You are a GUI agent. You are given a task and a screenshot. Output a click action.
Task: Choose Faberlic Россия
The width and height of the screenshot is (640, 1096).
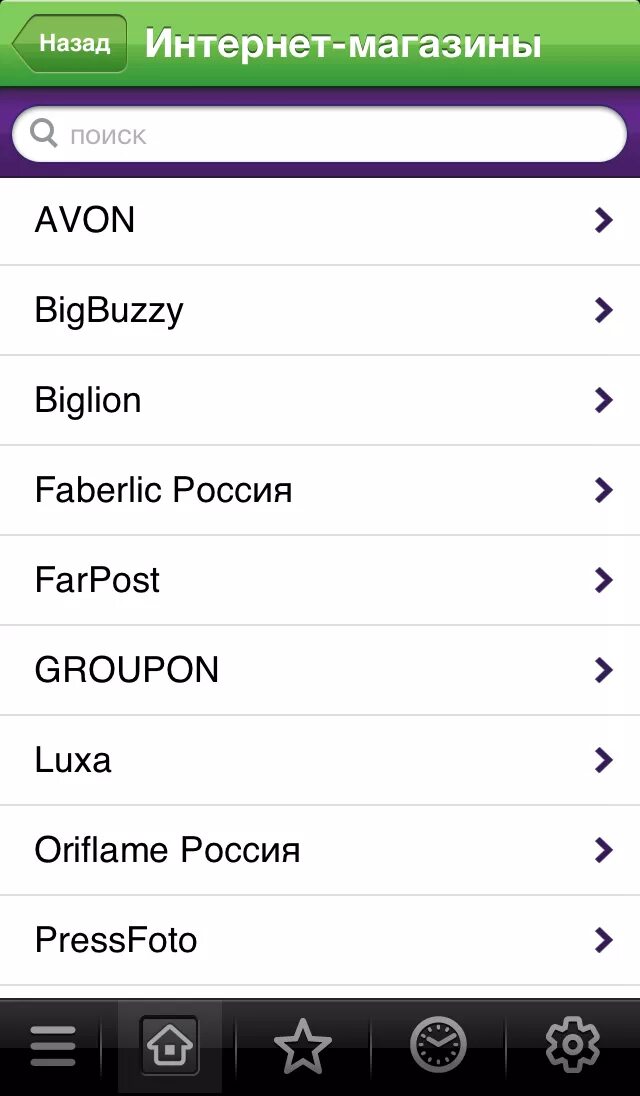320,491
